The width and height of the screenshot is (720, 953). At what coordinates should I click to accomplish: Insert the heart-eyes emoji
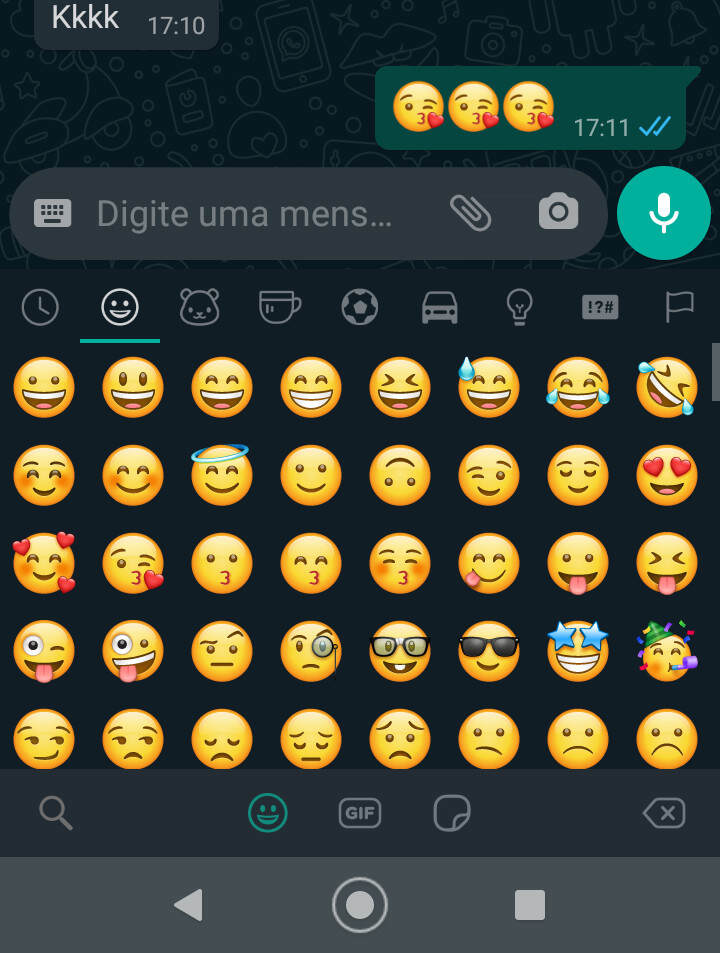coord(666,475)
